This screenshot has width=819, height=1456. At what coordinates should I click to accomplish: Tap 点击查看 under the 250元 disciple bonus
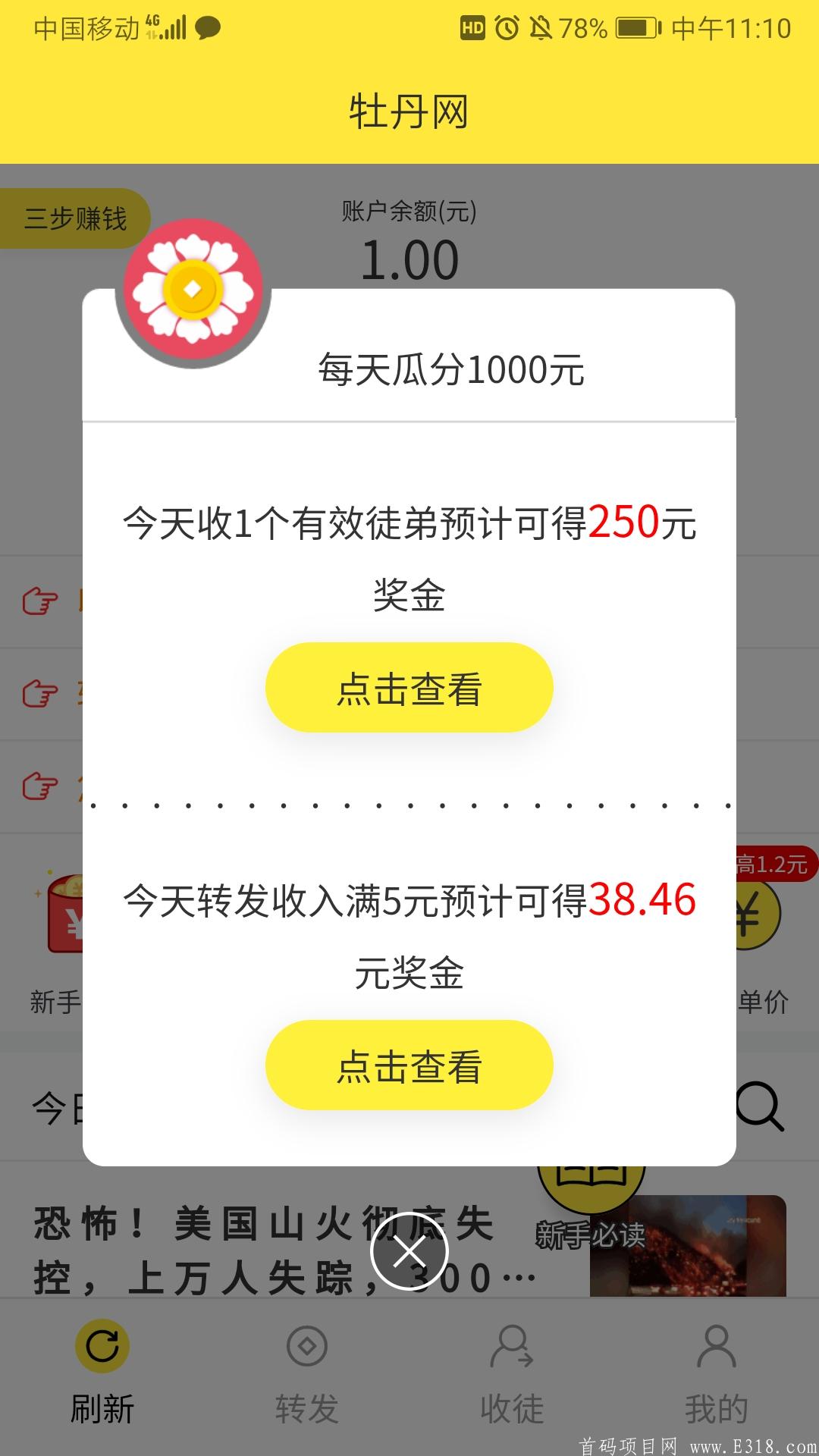point(409,688)
